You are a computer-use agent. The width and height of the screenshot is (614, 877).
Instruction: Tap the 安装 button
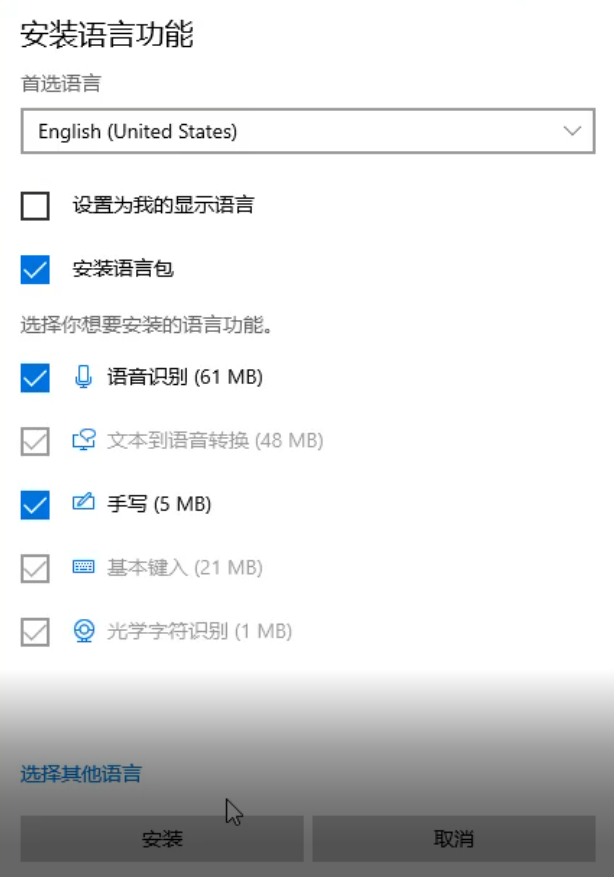tap(162, 838)
